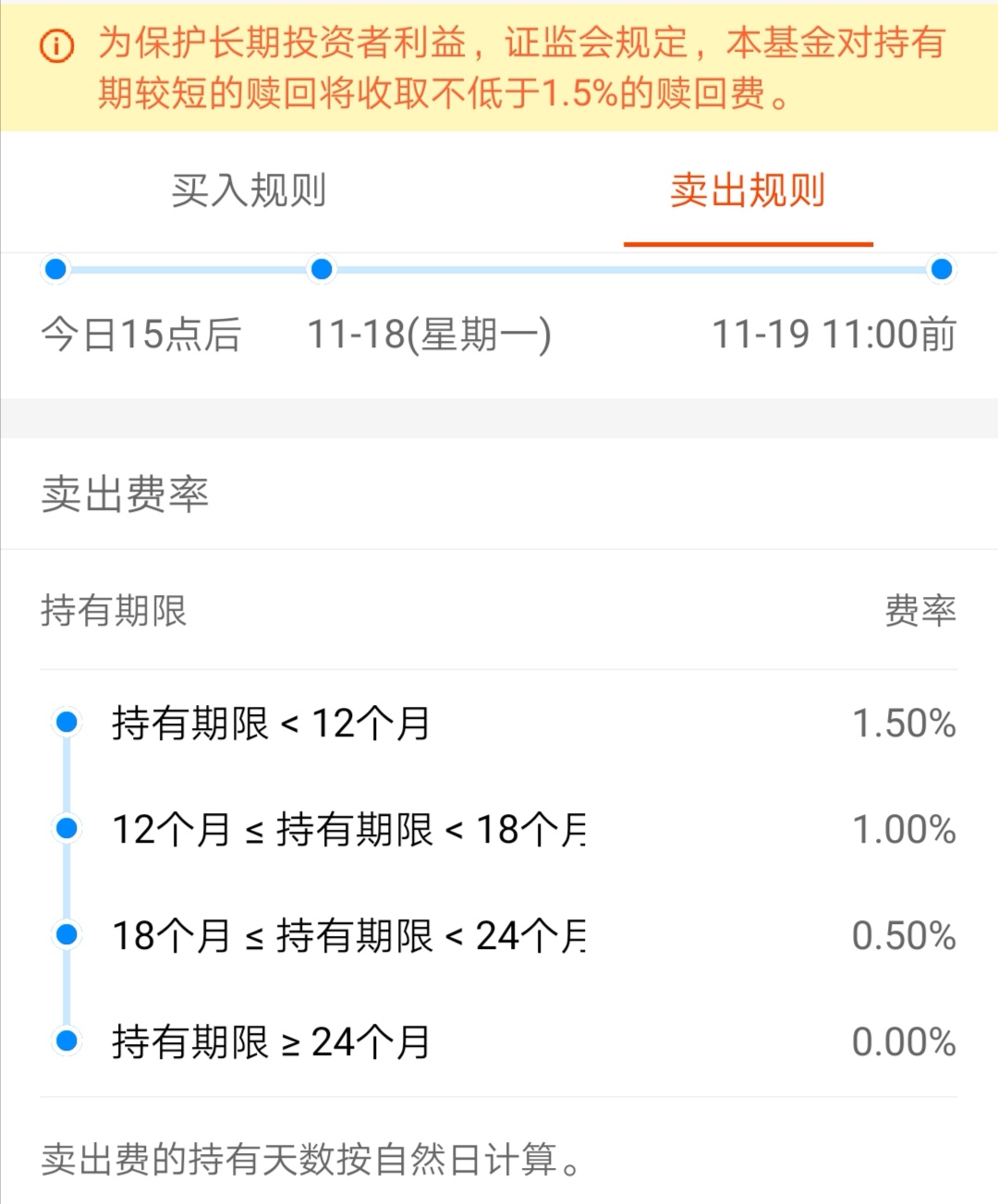This screenshot has height=1204, width=998.
Task: Select the first blue timeline dot for 今日15点后
Action: (x=55, y=269)
